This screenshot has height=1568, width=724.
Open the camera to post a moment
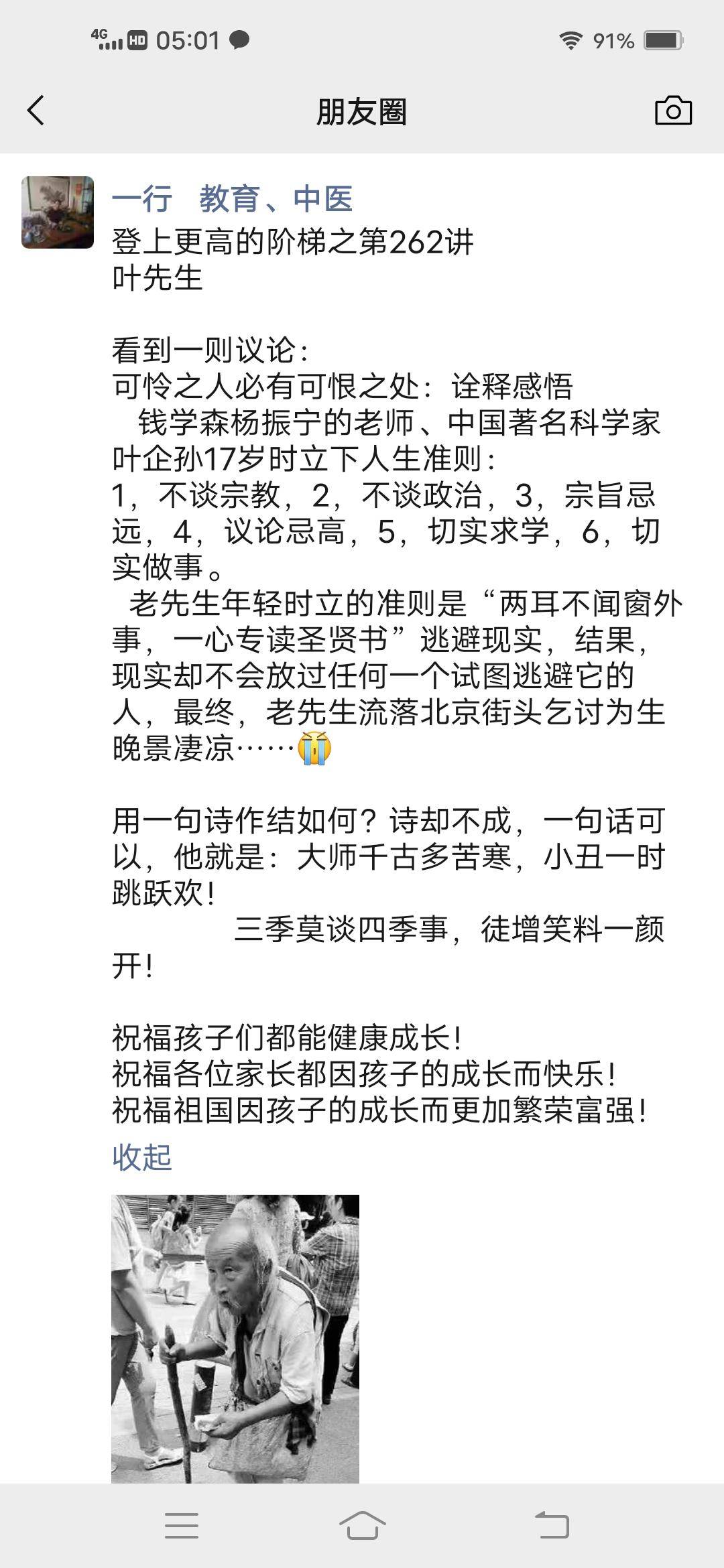coord(673,111)
